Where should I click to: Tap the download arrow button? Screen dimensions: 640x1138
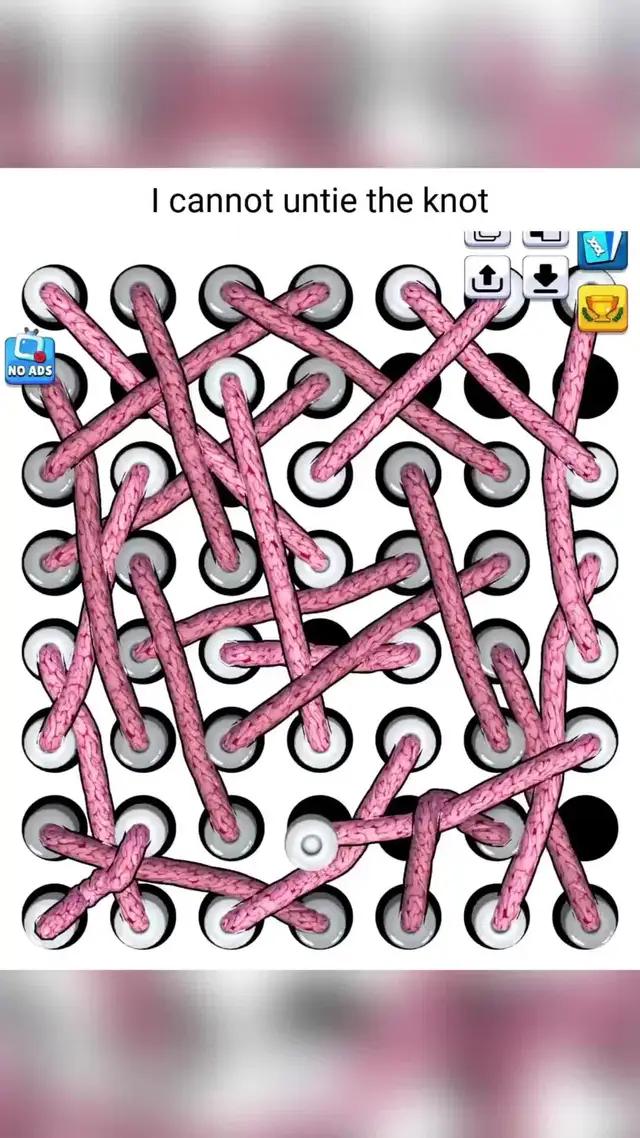tap(545, 278)
